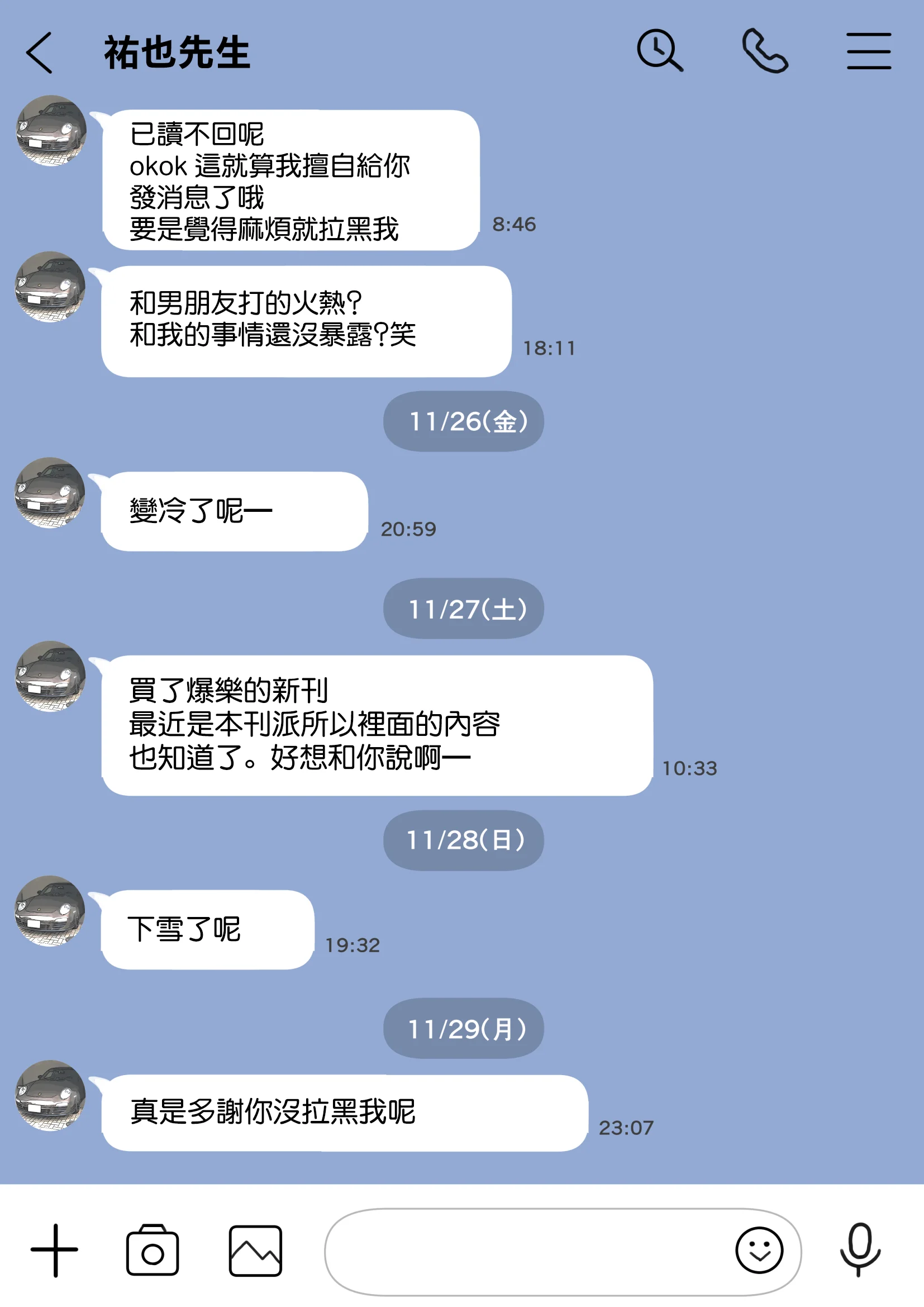This screenshot has width=924, height=1307.
Task: Record a voice message with the microphone
Action: pos(860,1249)
